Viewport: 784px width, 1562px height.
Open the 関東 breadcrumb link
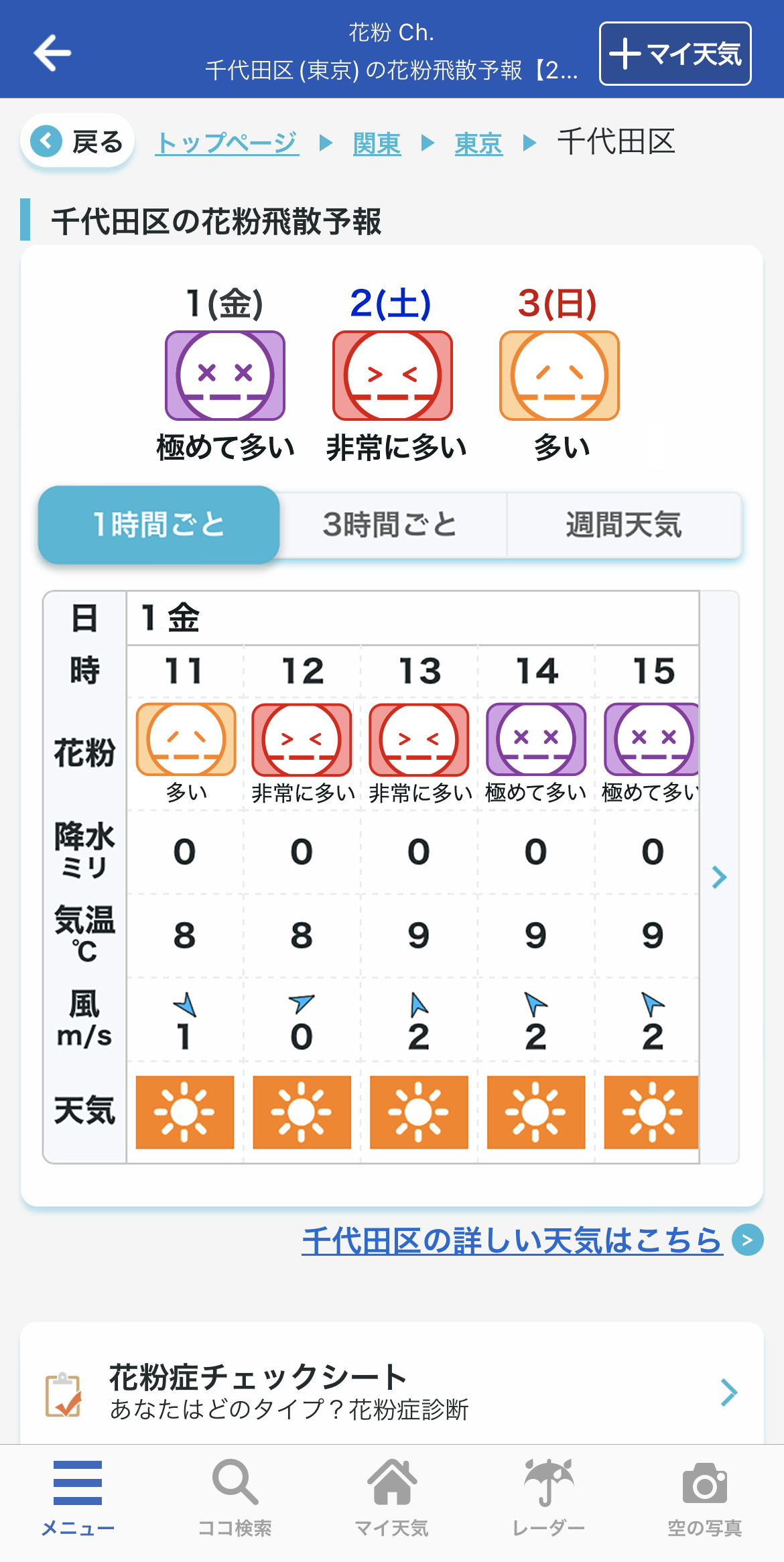[x=377, y=143]
